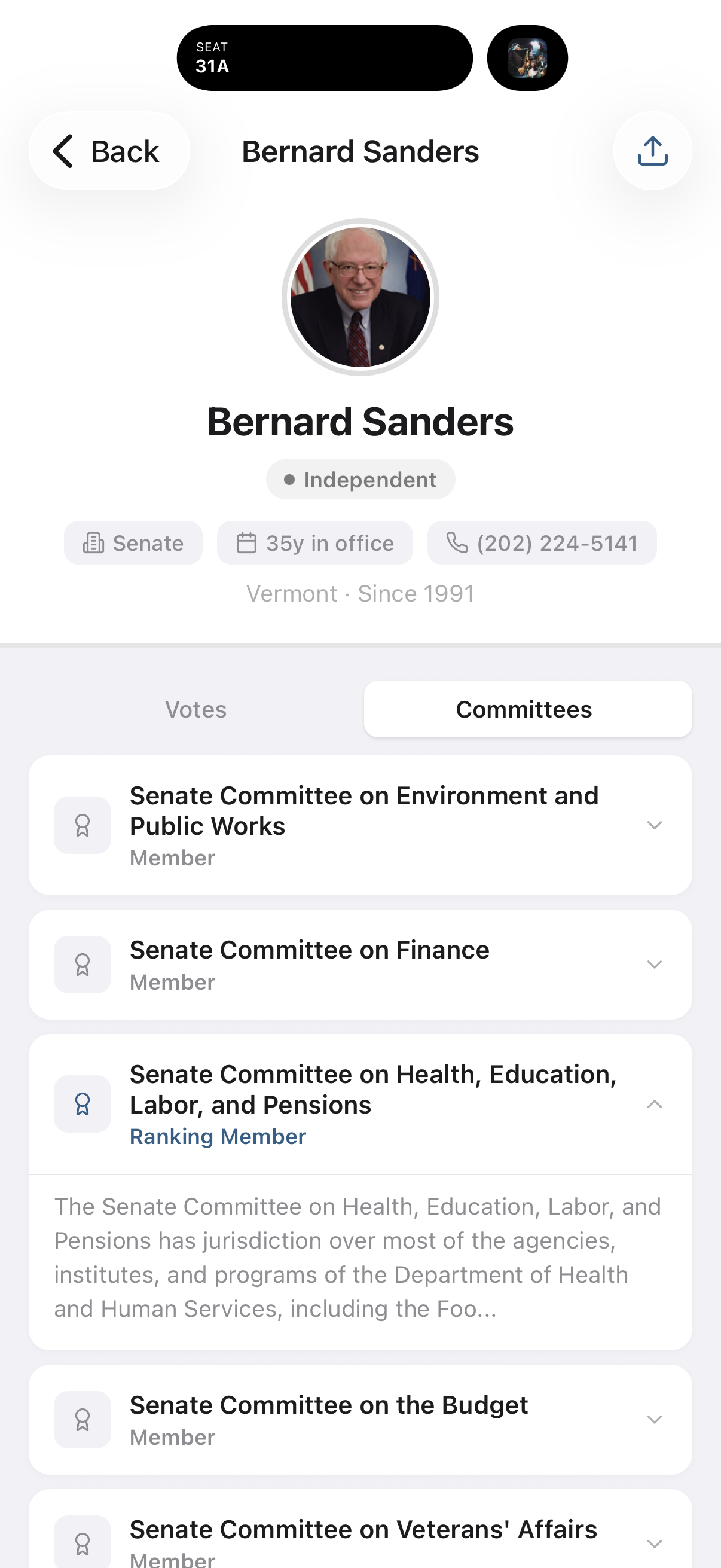Tap the ribbon icon for Committee on the Budget
The width and height of the screenshot is (721, 1568).
(x=82, y=1420)
